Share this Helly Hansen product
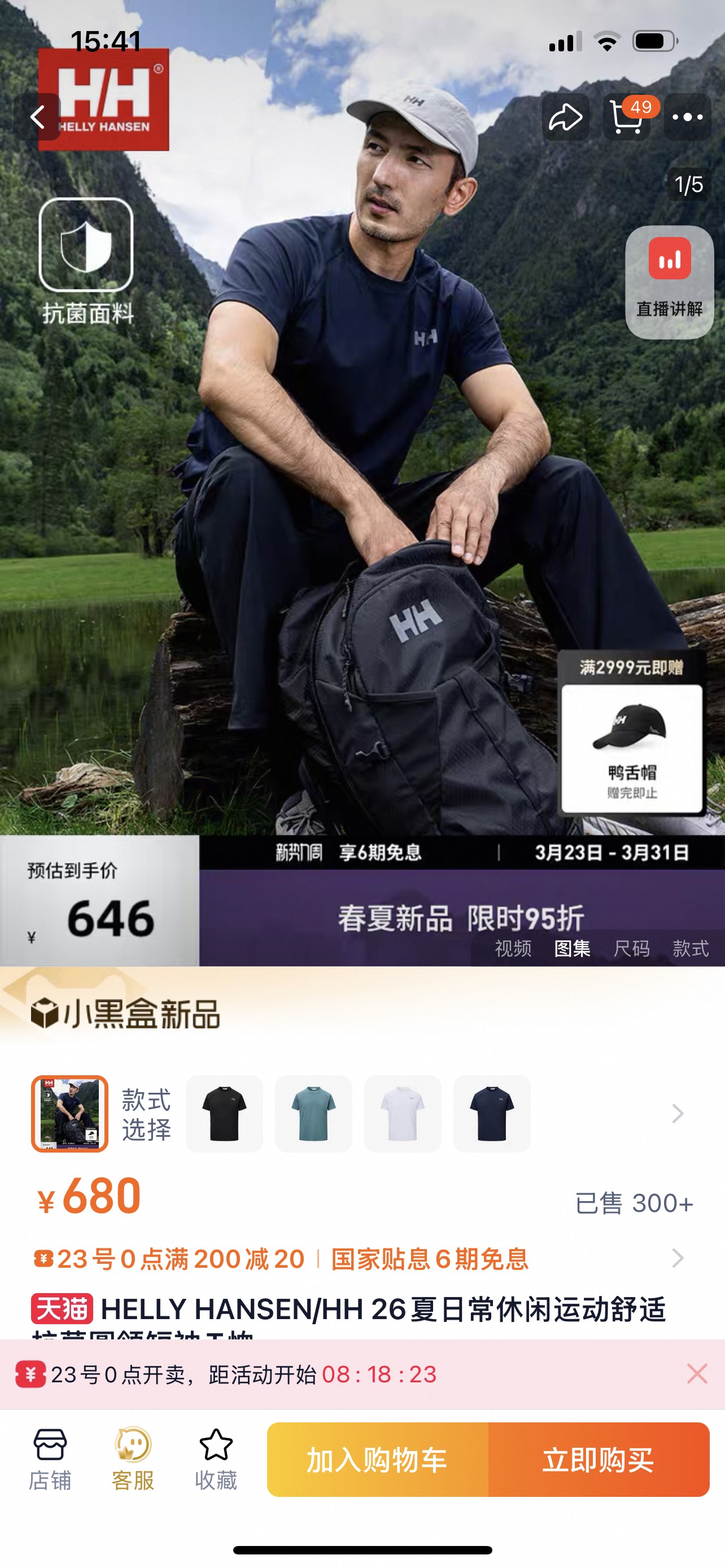 [x=566, y=117]
